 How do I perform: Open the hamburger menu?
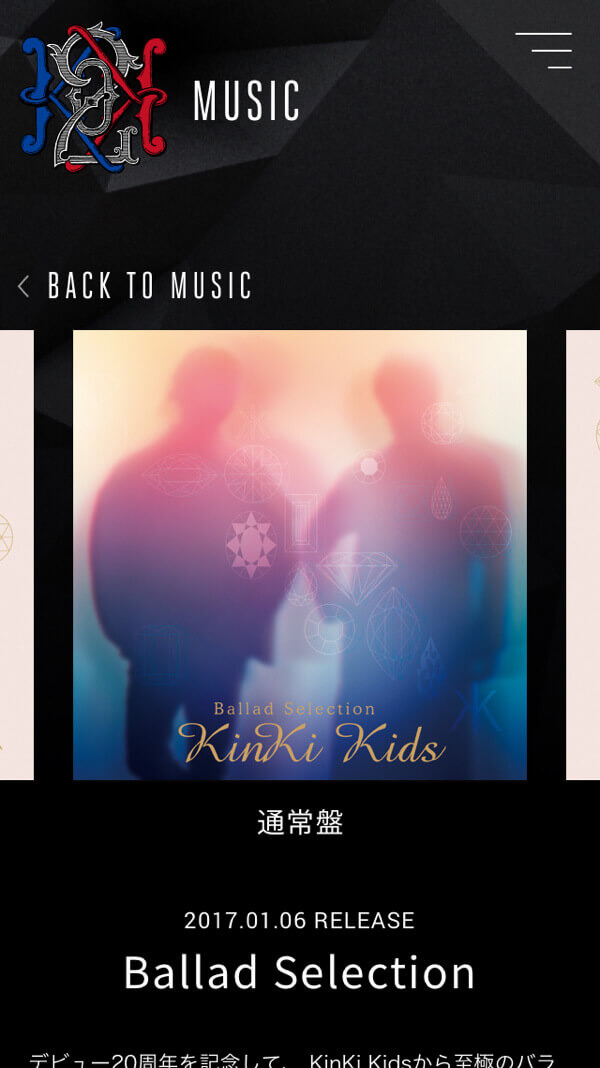(544, 51)
